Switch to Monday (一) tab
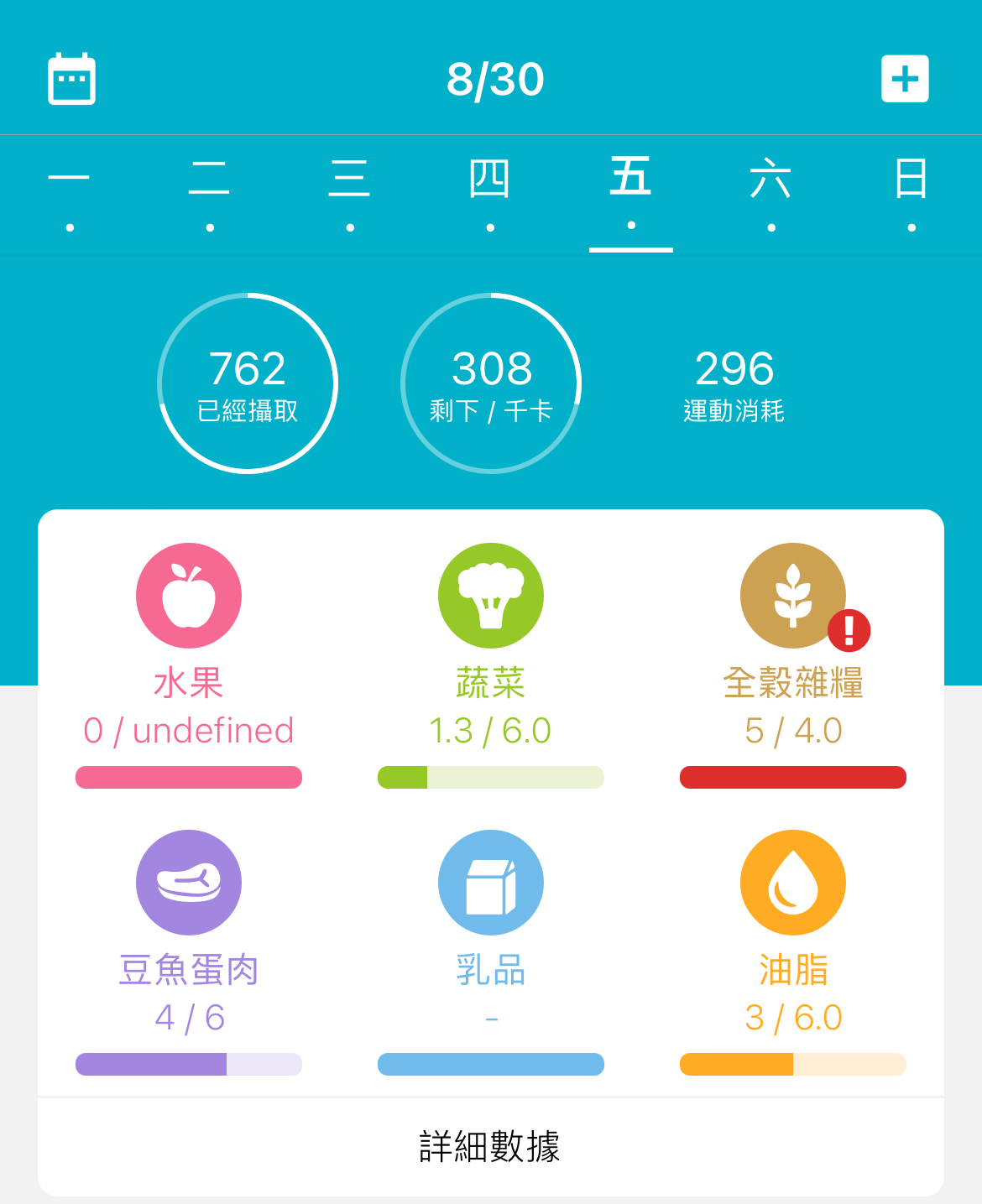Image resolution: width=982 pixels, height=1204 pixels. (x=70, y=193)
